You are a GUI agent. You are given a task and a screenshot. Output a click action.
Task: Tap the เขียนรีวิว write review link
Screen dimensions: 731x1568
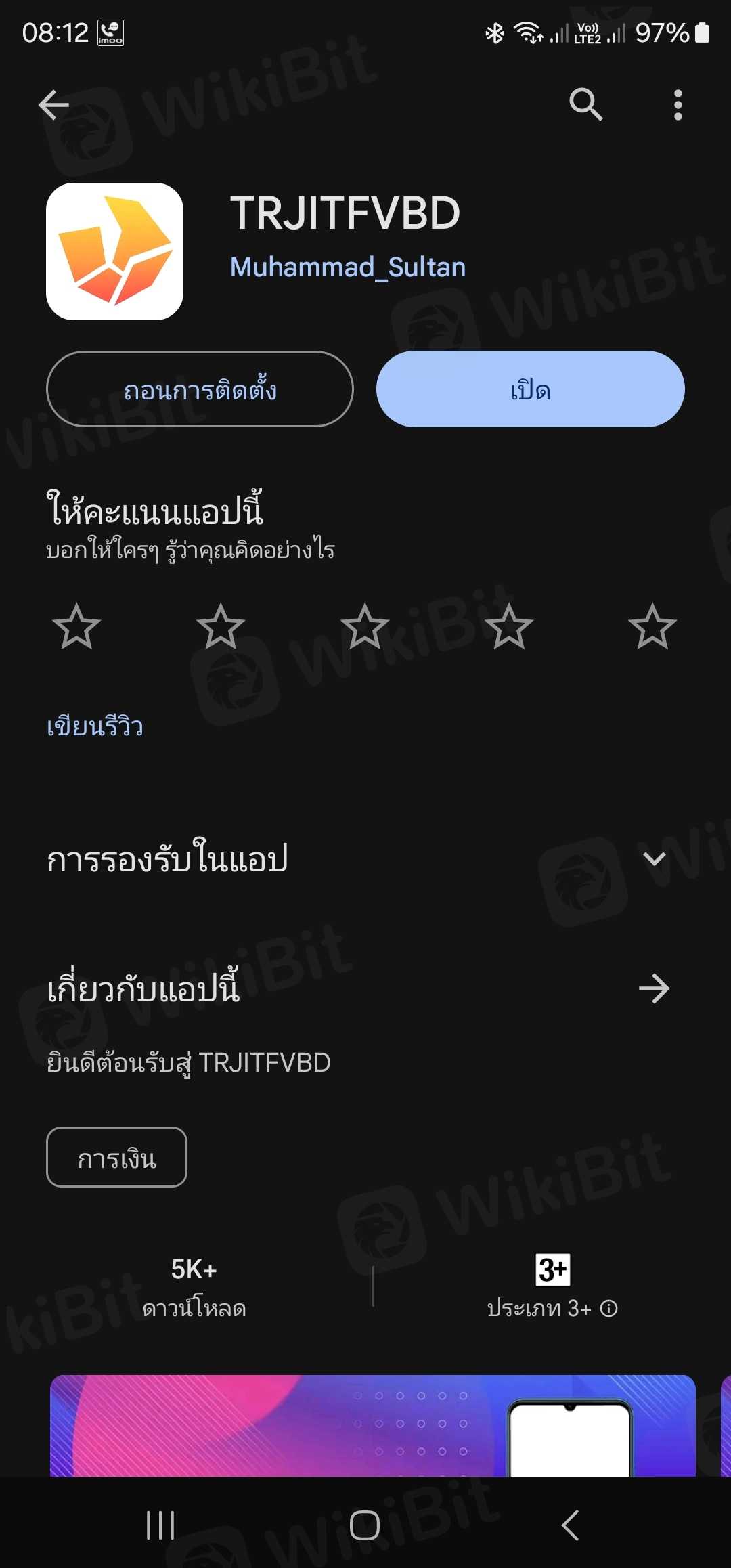pos(95,726)
